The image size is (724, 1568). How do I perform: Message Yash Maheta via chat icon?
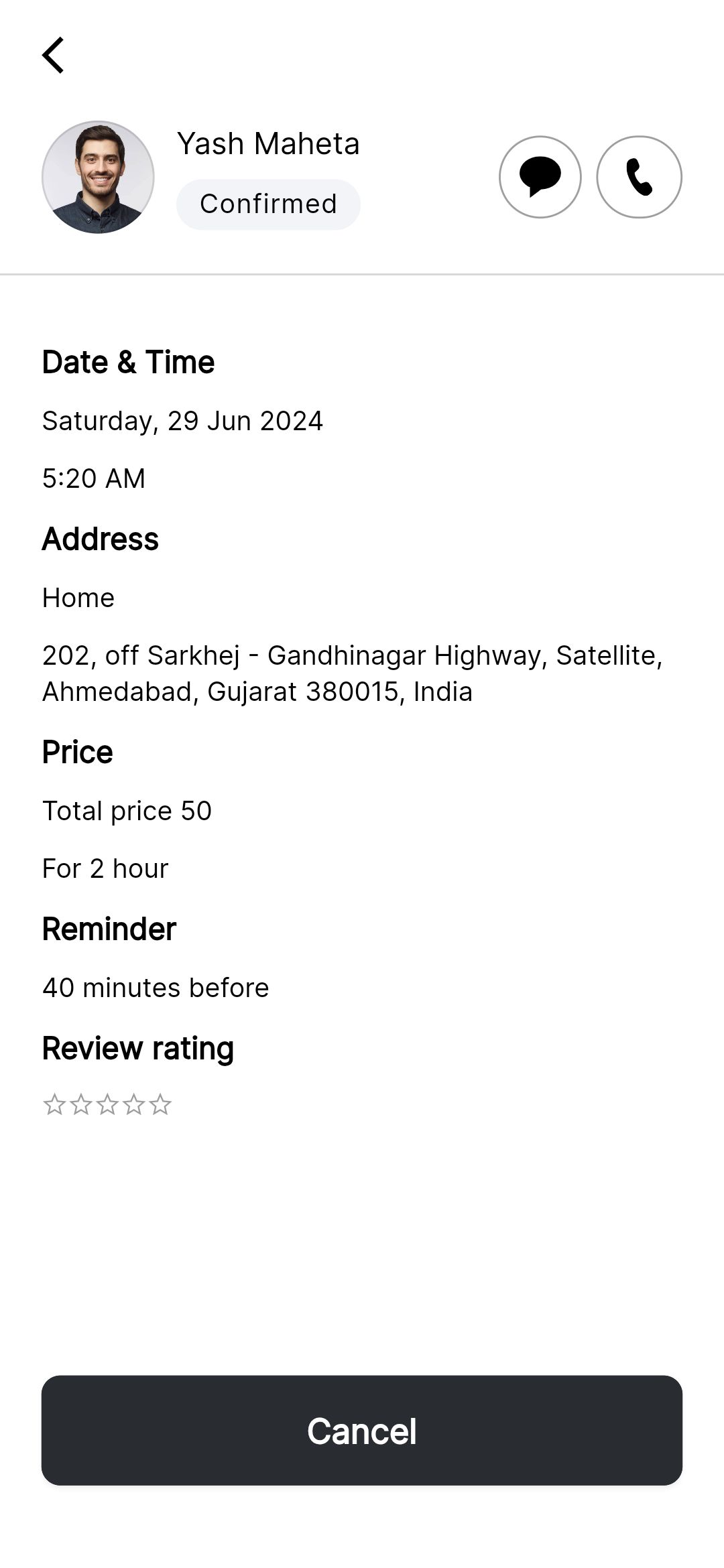click(x=540, y=177)
